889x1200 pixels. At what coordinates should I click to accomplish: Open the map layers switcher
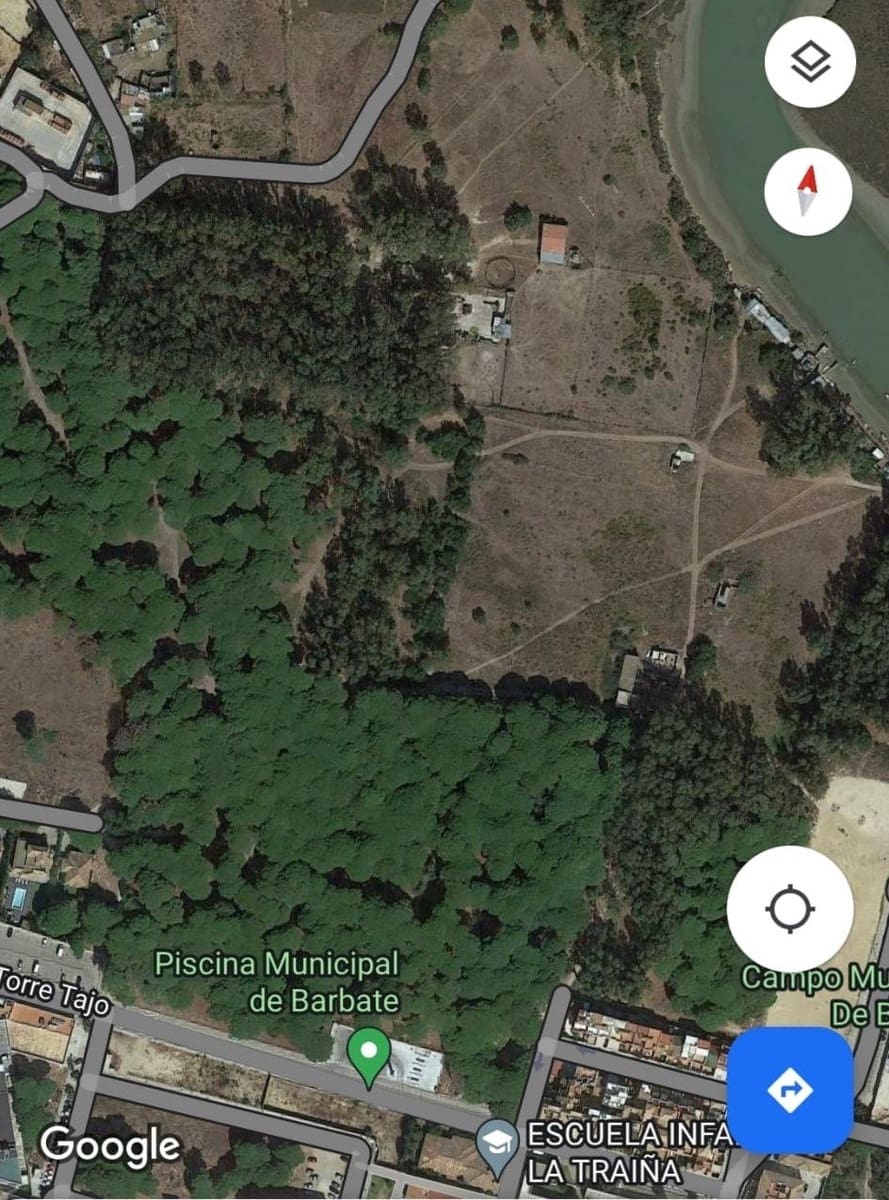click(x=809, y=62)
